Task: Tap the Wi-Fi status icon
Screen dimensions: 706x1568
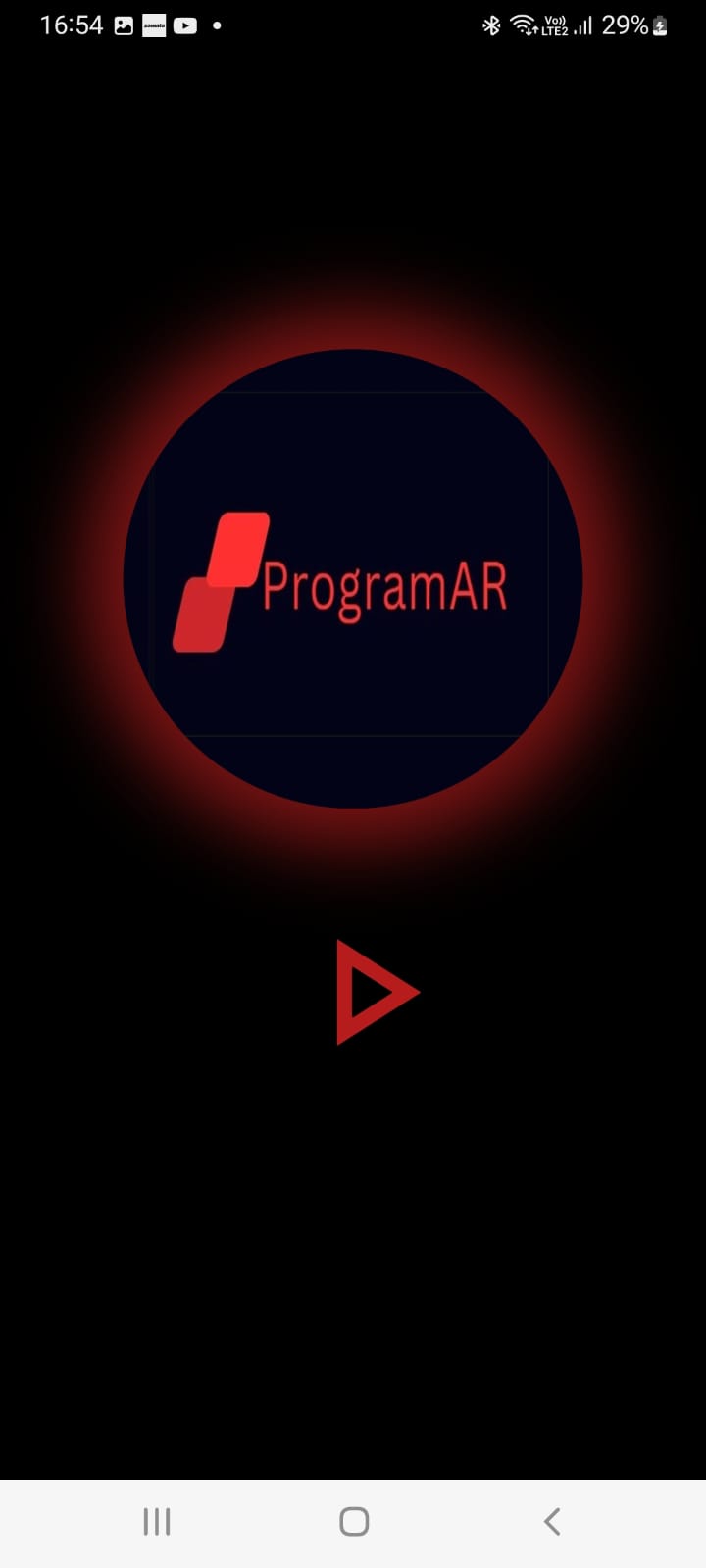Action: coord(521,25)
